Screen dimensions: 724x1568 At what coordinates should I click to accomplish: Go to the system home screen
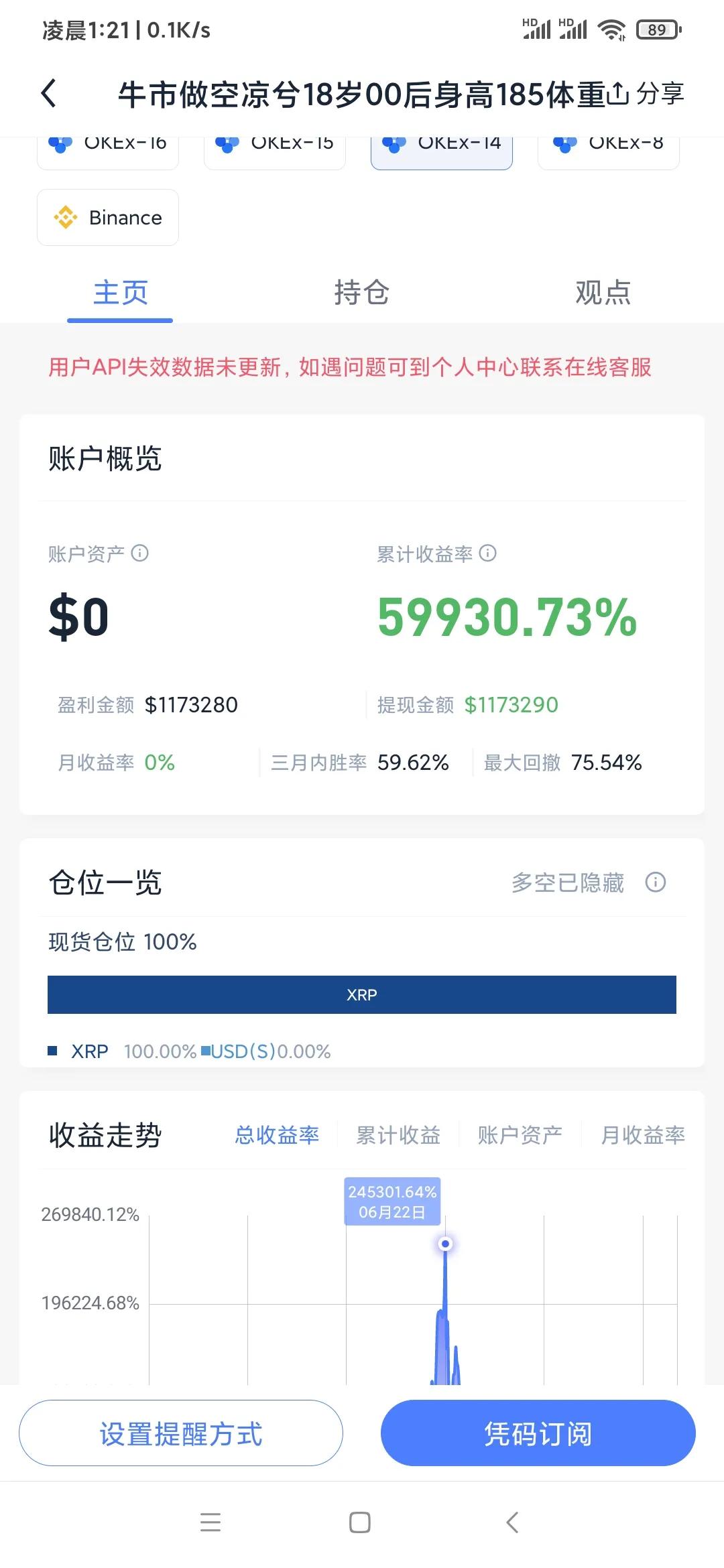[360, 1523]
